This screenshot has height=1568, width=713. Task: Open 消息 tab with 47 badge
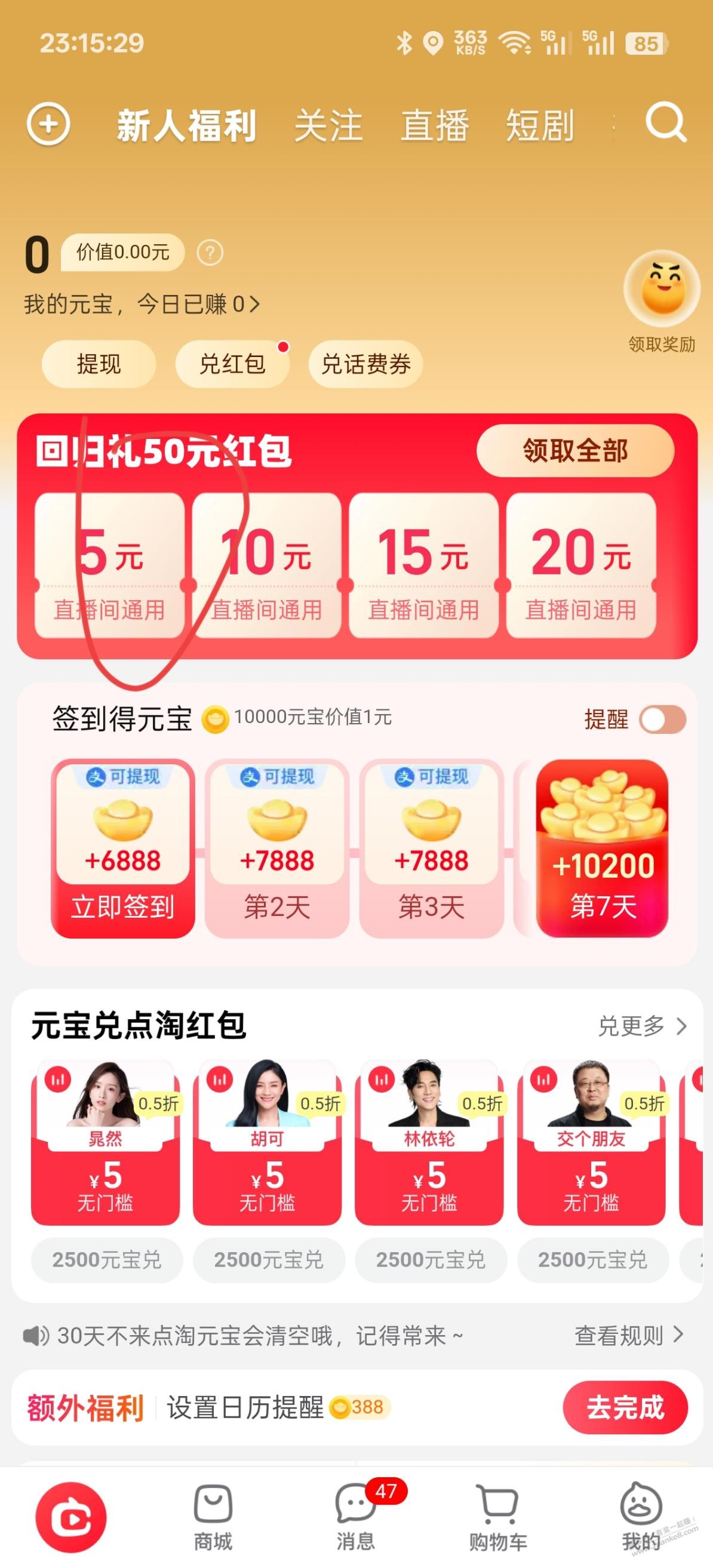(x=355, y=1516)
